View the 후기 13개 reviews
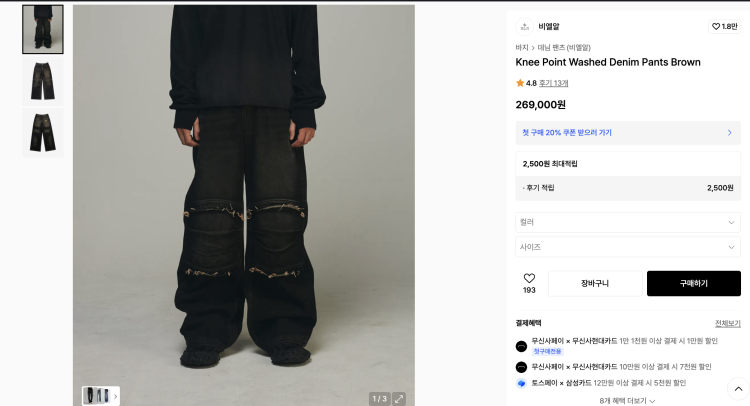This screenshot has height=406, width=750. [x=554, y=83]
